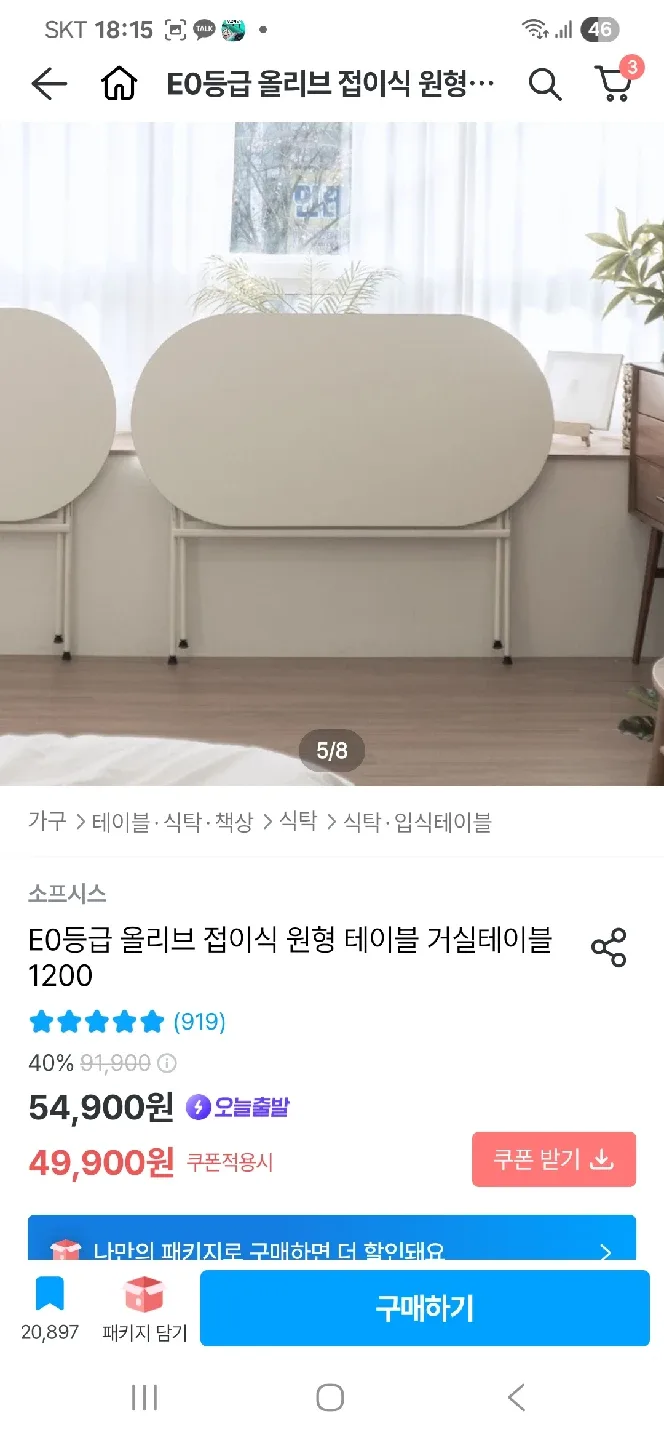
Task: Open the 가구 category breadcrumb
Action: click(47, 822)
